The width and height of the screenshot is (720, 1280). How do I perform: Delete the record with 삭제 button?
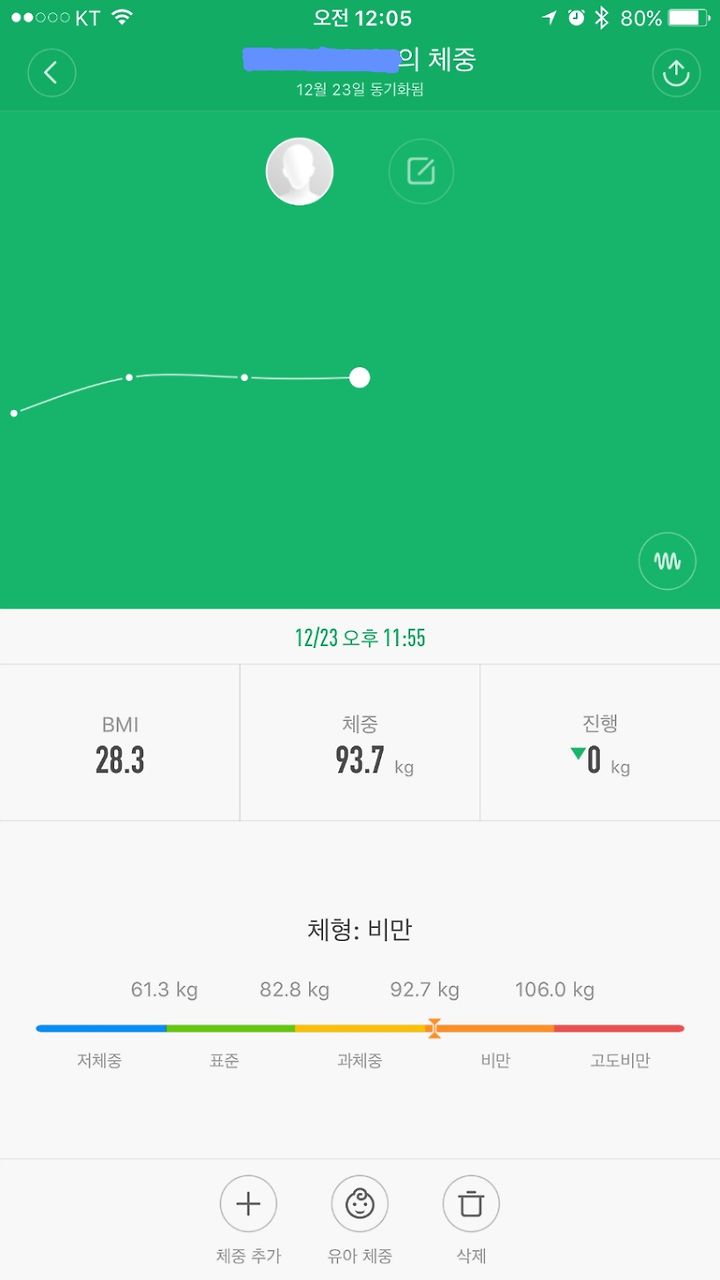(x=471, y=1219)
